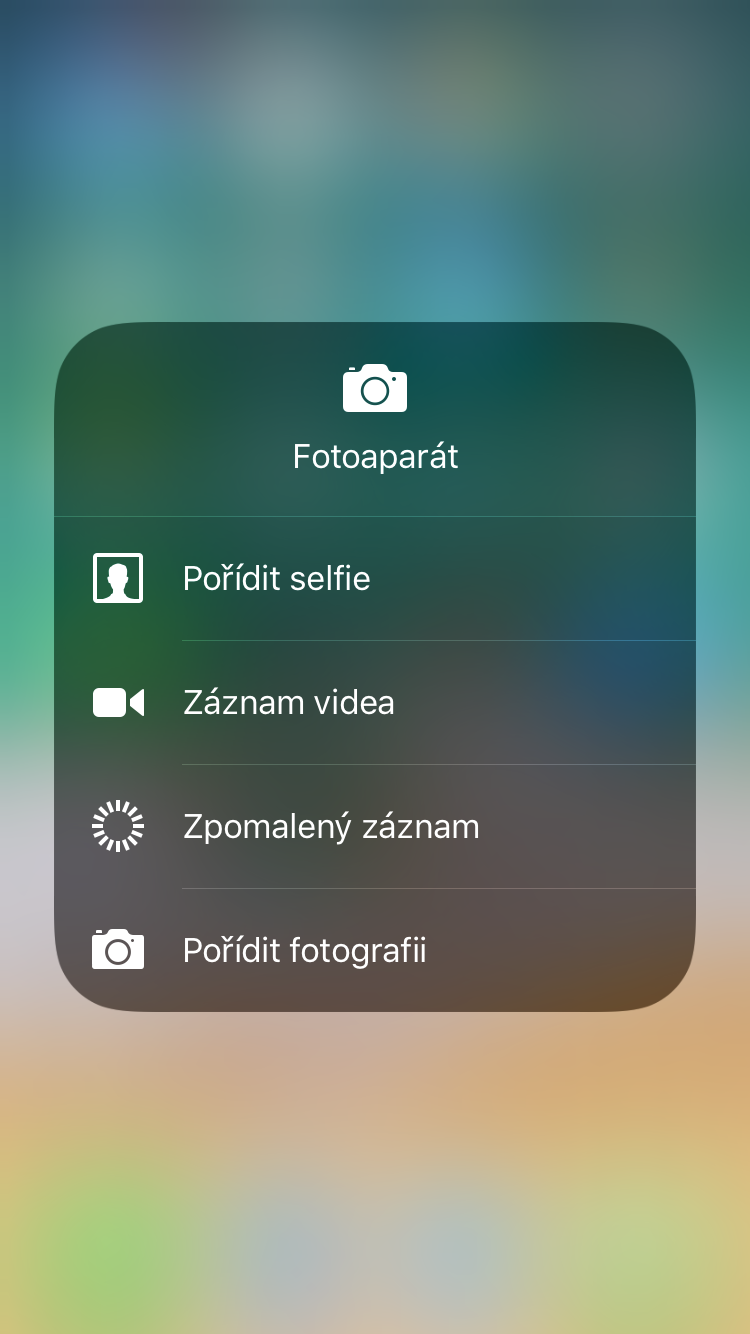750x1334 pixels.
Task: Choose Zpomalený záznam slow-motion option
Action: (x=330, y=827)
